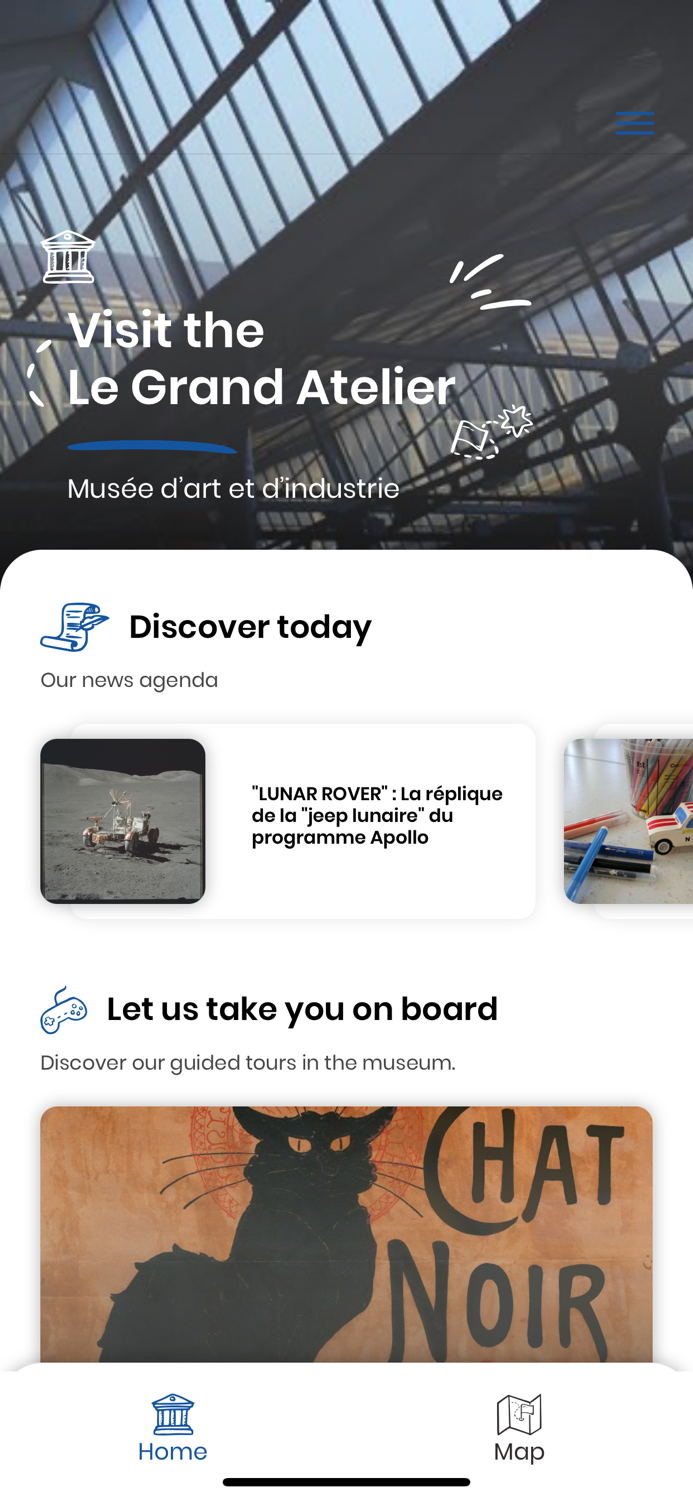Select the Home tab
This screenshot has width=693, height=1500.
tap(173, 1428)
